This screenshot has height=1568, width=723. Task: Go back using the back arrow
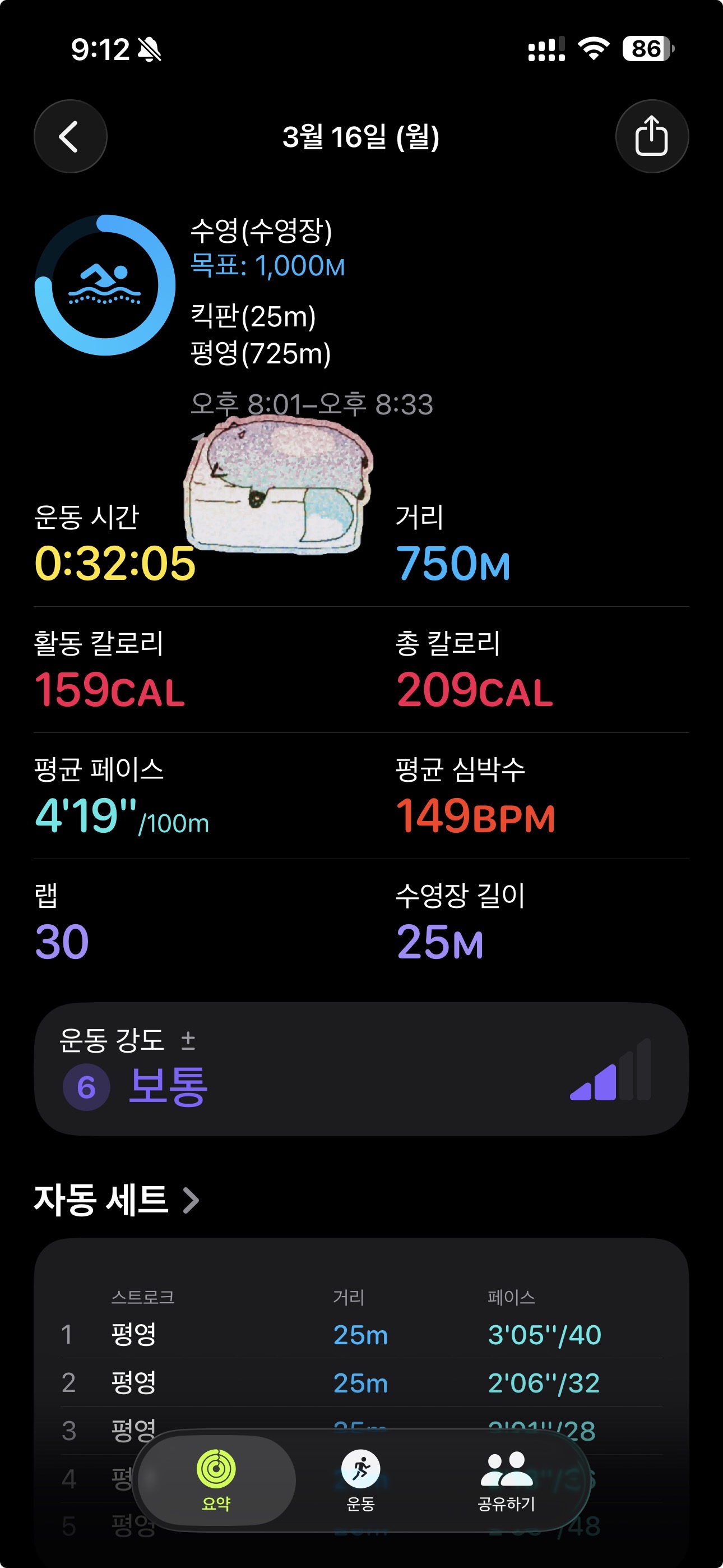70,136
